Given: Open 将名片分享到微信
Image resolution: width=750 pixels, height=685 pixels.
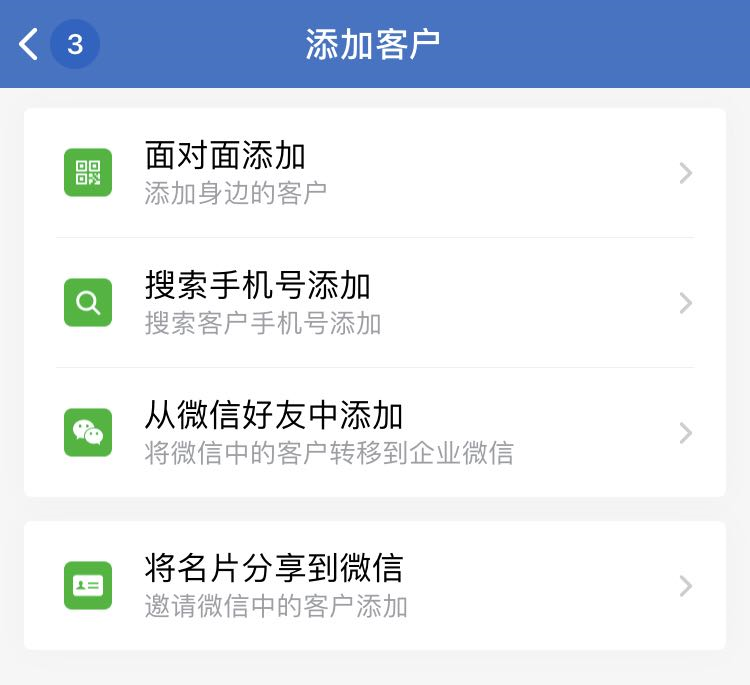Looking at the screenshot, I should click(x=374, y=586).
